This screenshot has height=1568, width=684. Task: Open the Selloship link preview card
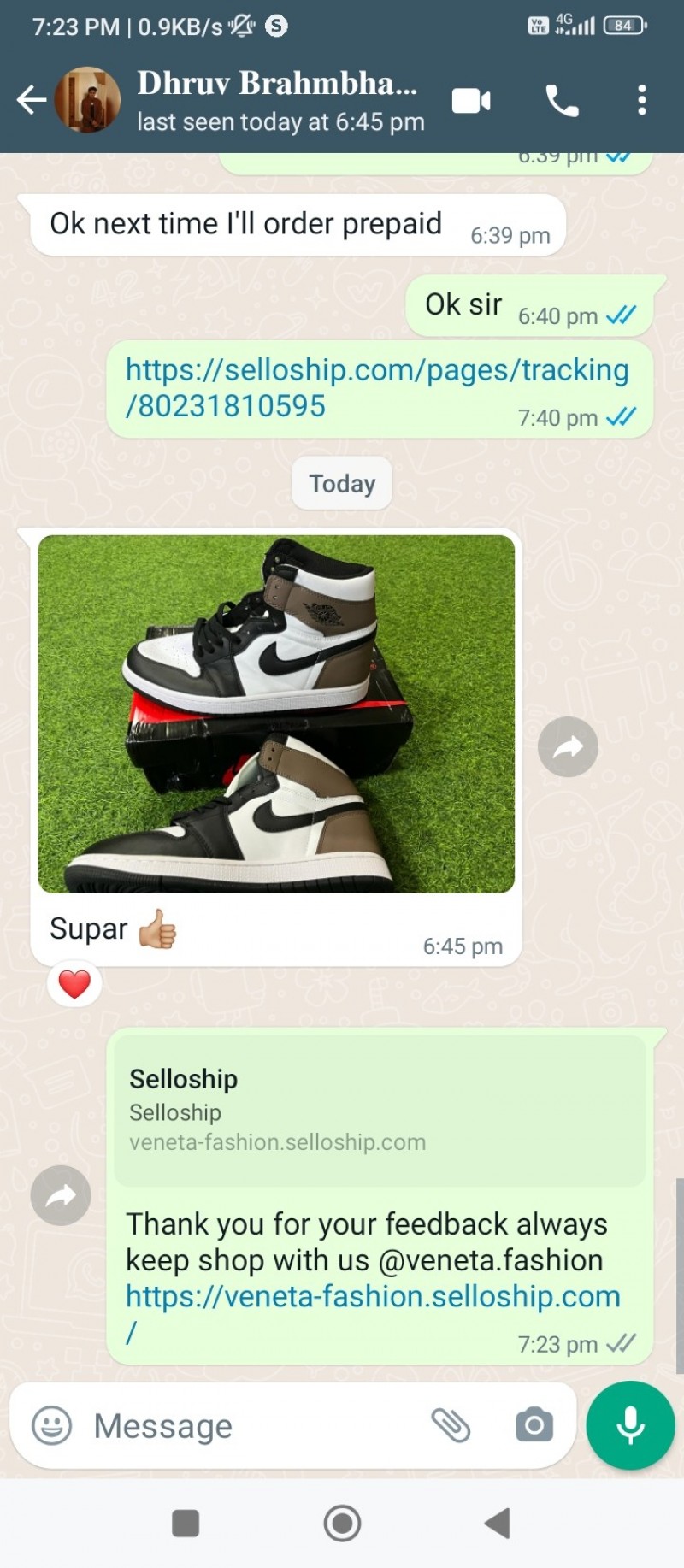pyautogui.click(x=380, y=1110)
